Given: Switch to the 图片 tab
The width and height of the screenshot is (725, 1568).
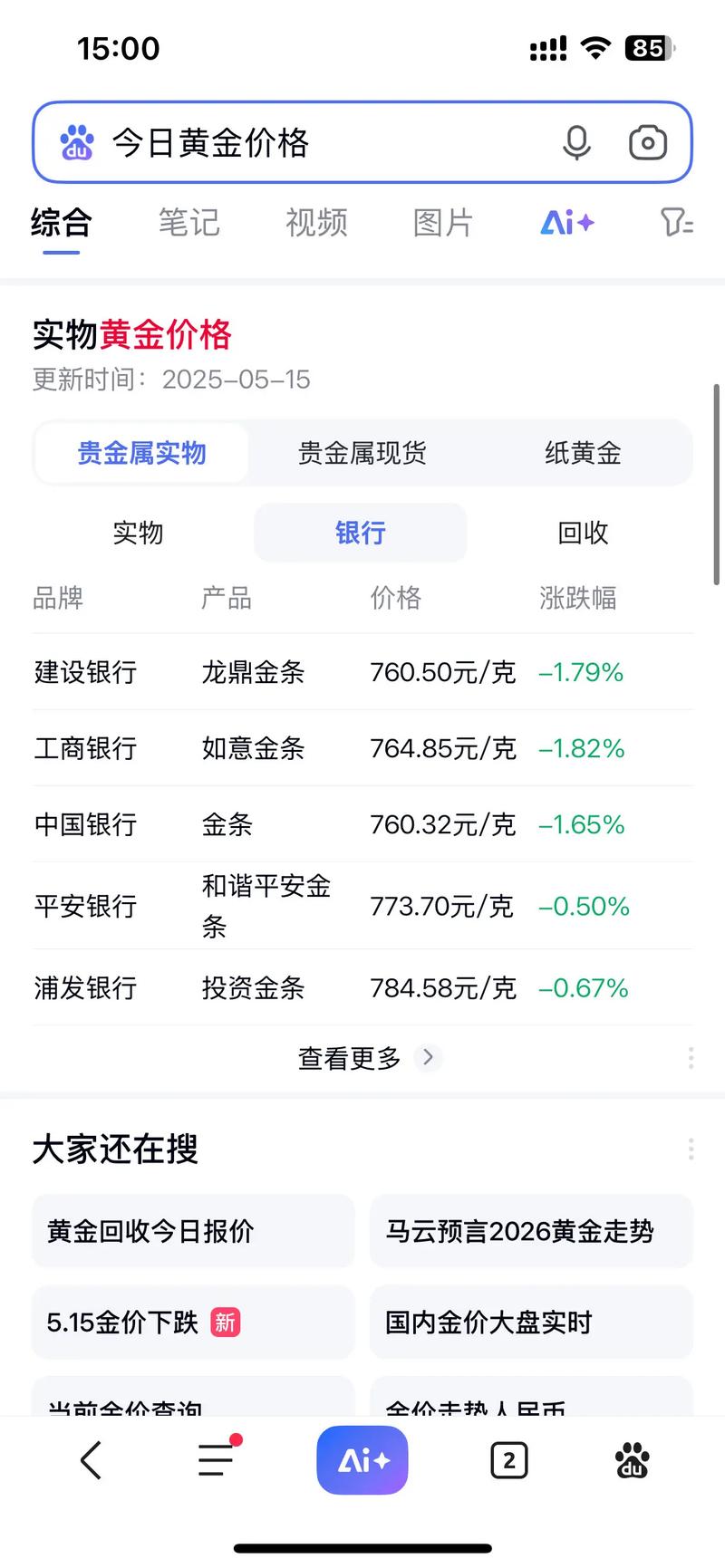Looking at the screenshot, I should (441, 223).
